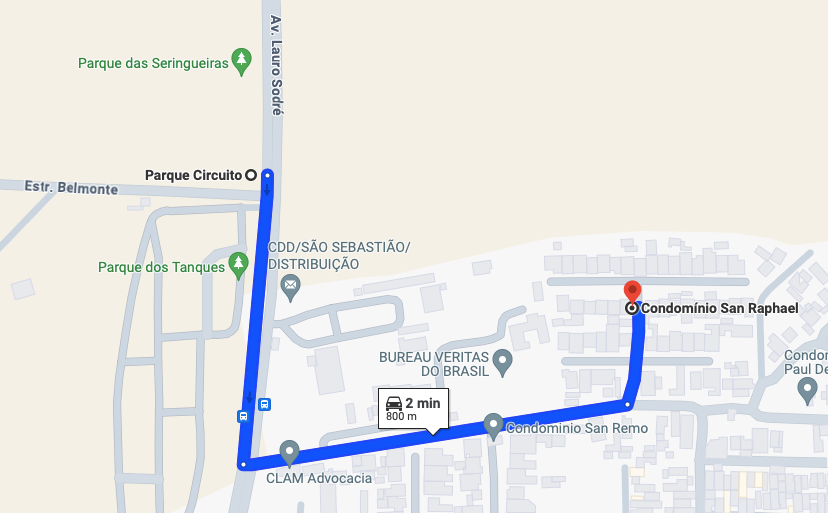The width and height of the screenshot is (828, 513).
Task: Open the Parque das Seringueiras place pin
Action: pos(241,62)
